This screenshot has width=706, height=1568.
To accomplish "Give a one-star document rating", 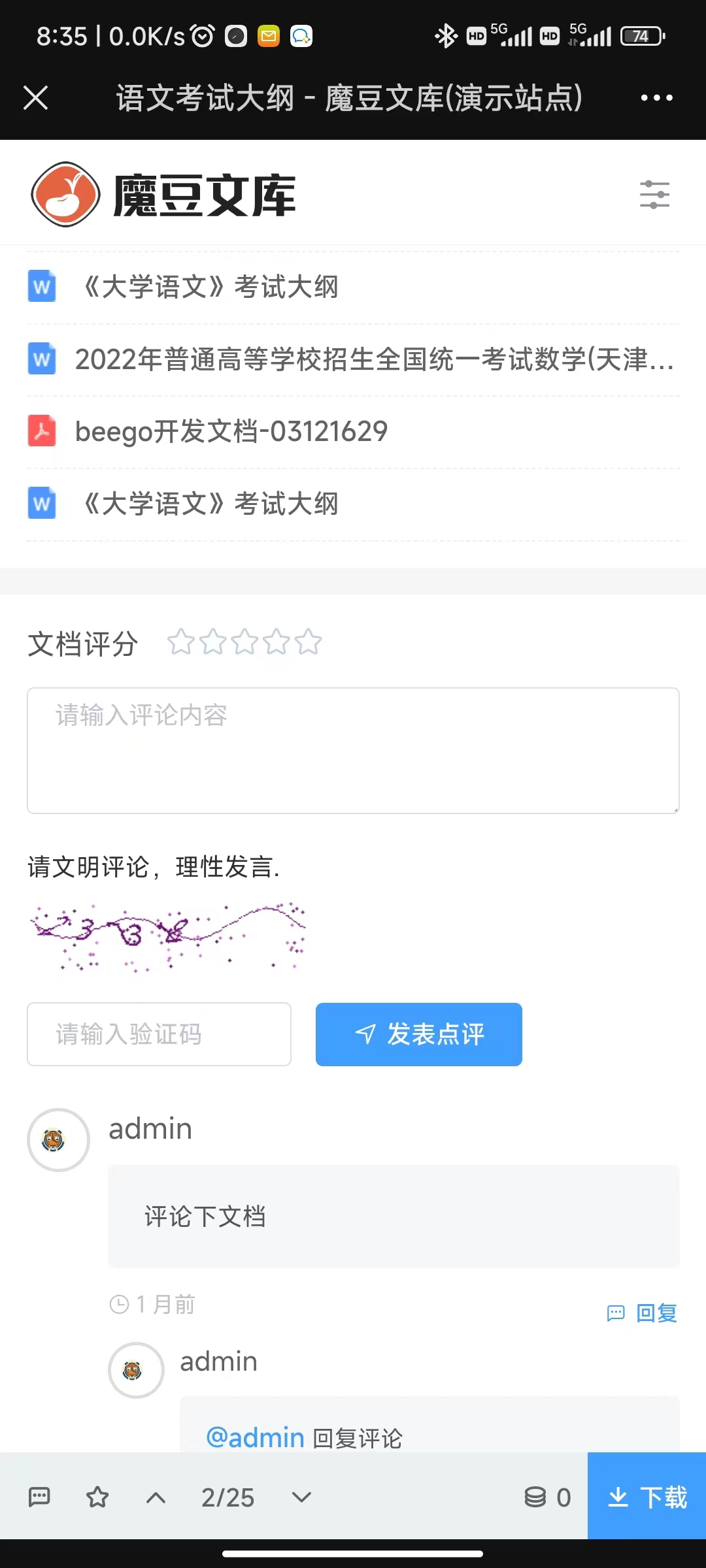I will [x=181, y=642].
